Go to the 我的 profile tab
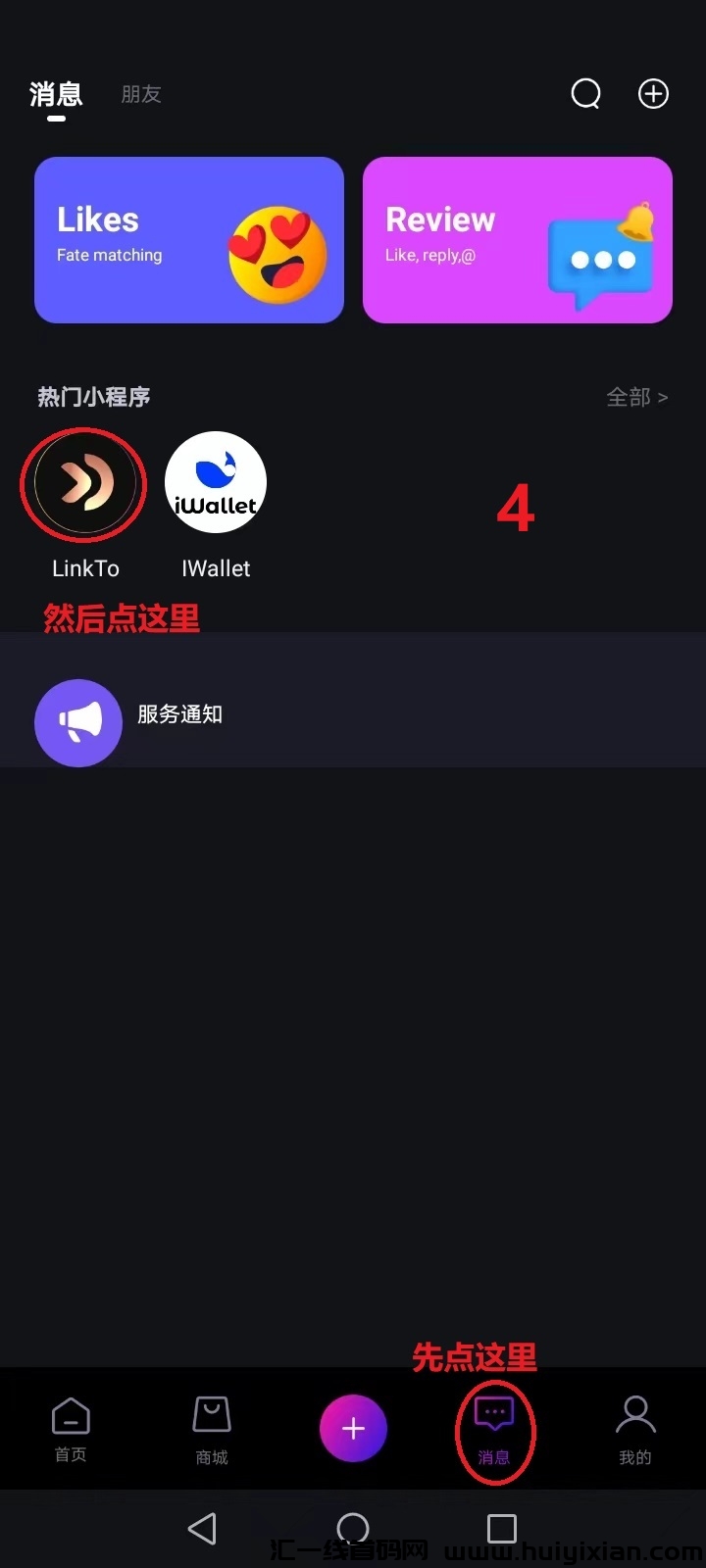Screen dimensions: 706x1568 pyautogui.click(x=635, y=1430)
